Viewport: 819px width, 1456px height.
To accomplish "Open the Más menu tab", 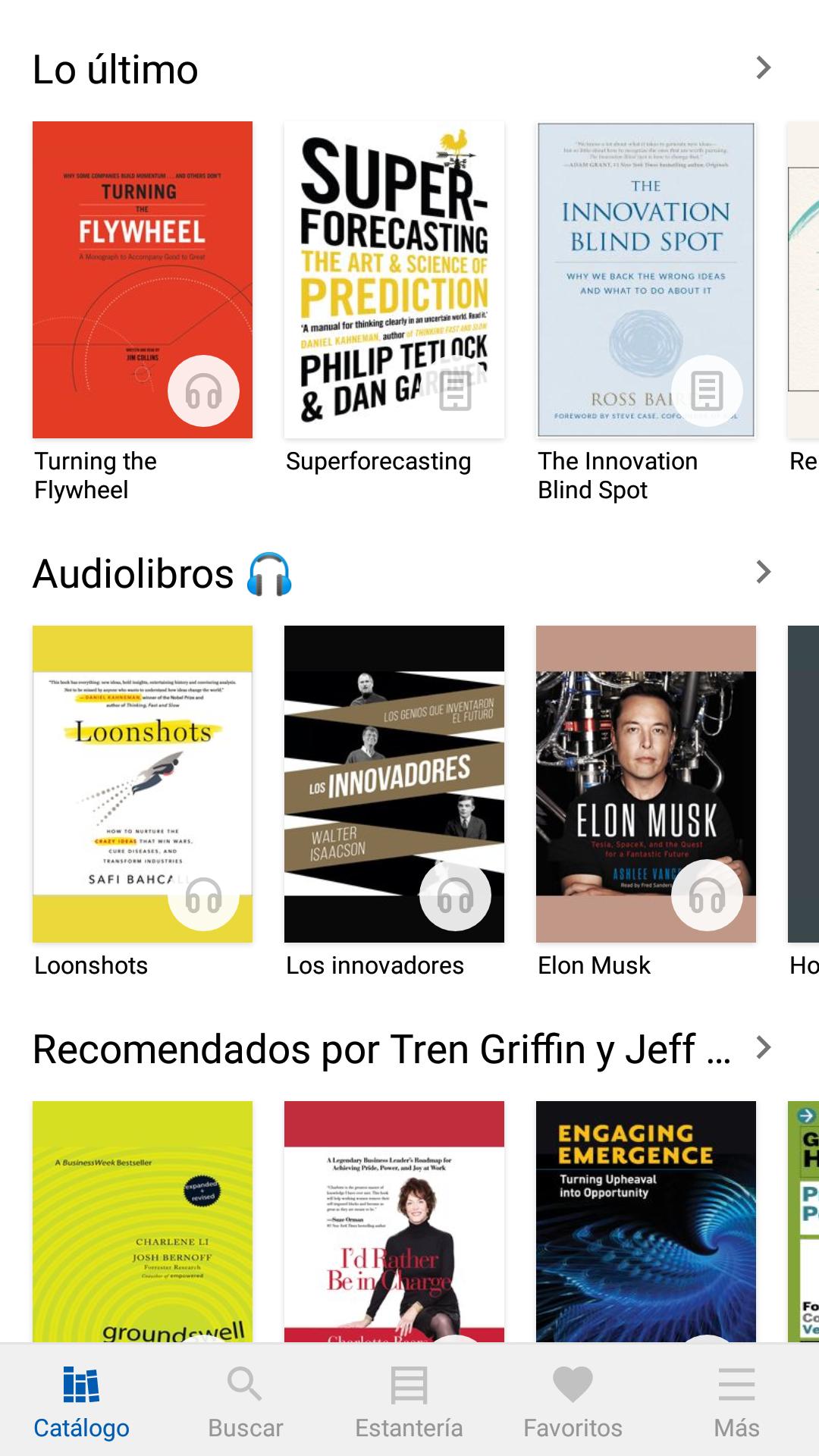I will (x=737, y=1401).
